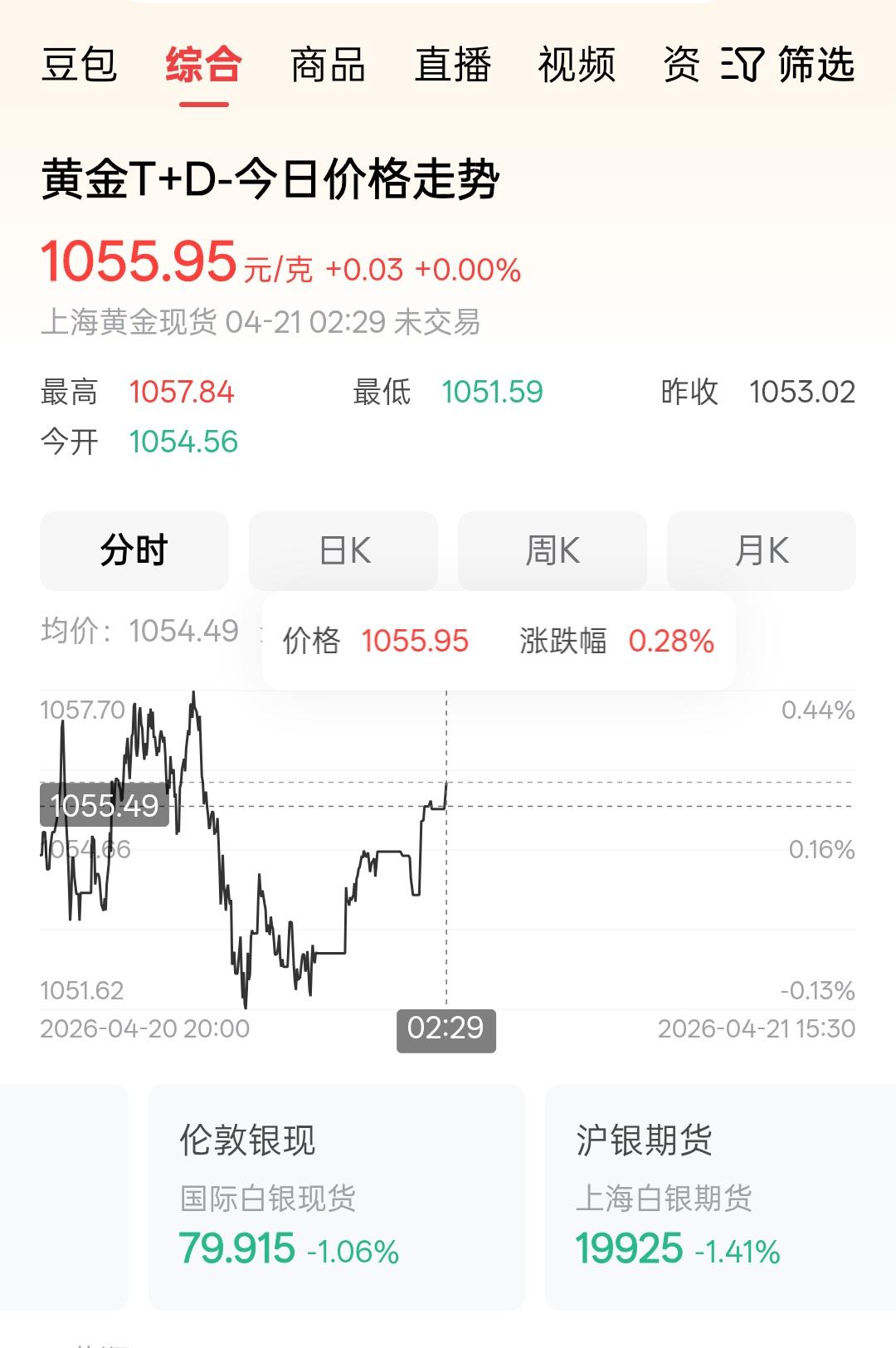Switch to the 豆包 tab

click(79, 70)
